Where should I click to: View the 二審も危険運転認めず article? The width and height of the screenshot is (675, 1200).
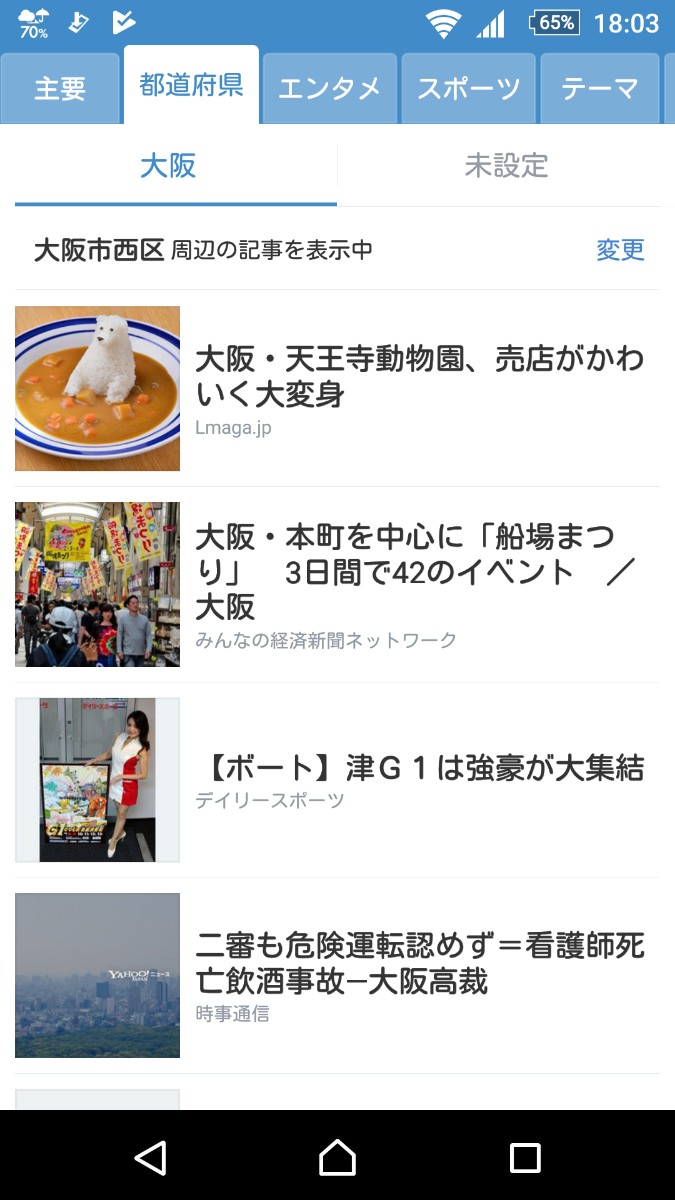tap(420, 963)
